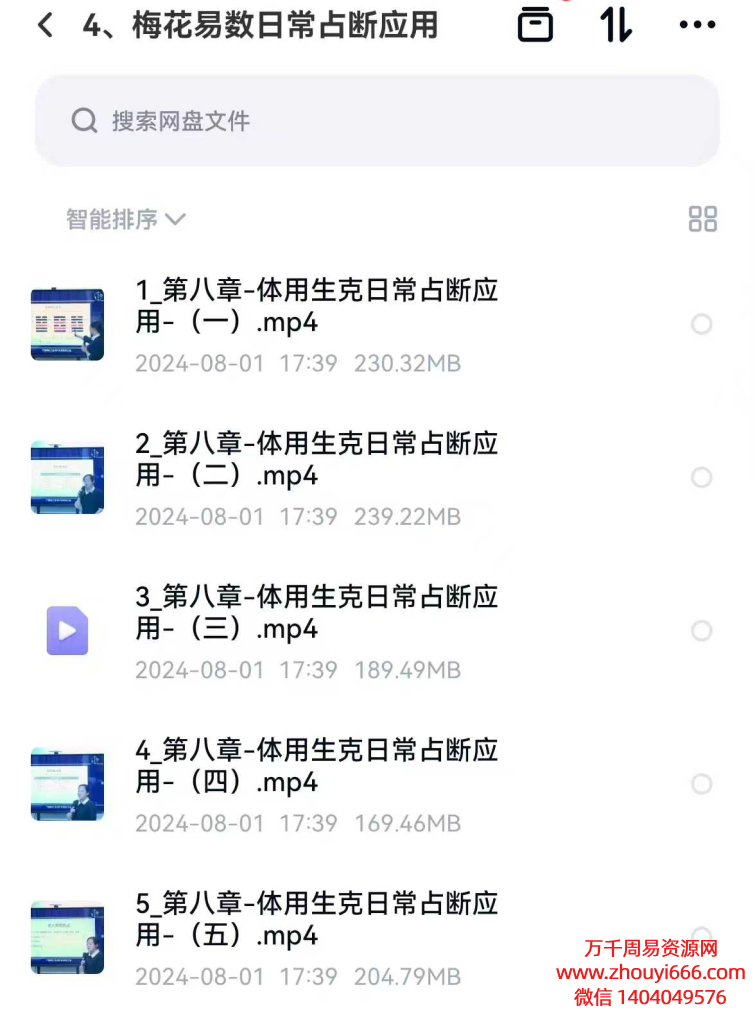Open 3_第八章-体用生克日常占断应用-(三).mp4
Image resolution: width=755 pixels, height=1024 pixels.
point(316,613)
